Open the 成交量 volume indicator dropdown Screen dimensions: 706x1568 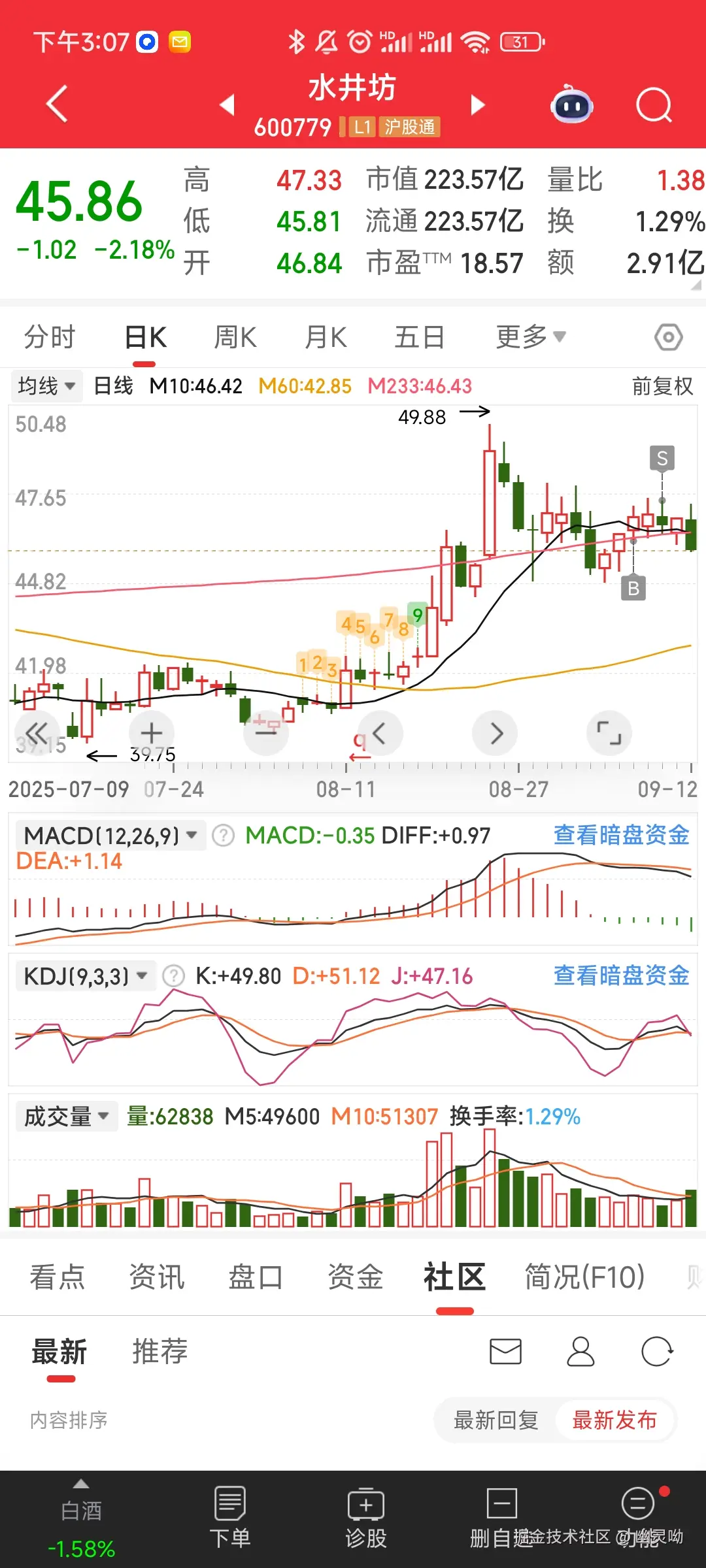tap(65, 1117)
